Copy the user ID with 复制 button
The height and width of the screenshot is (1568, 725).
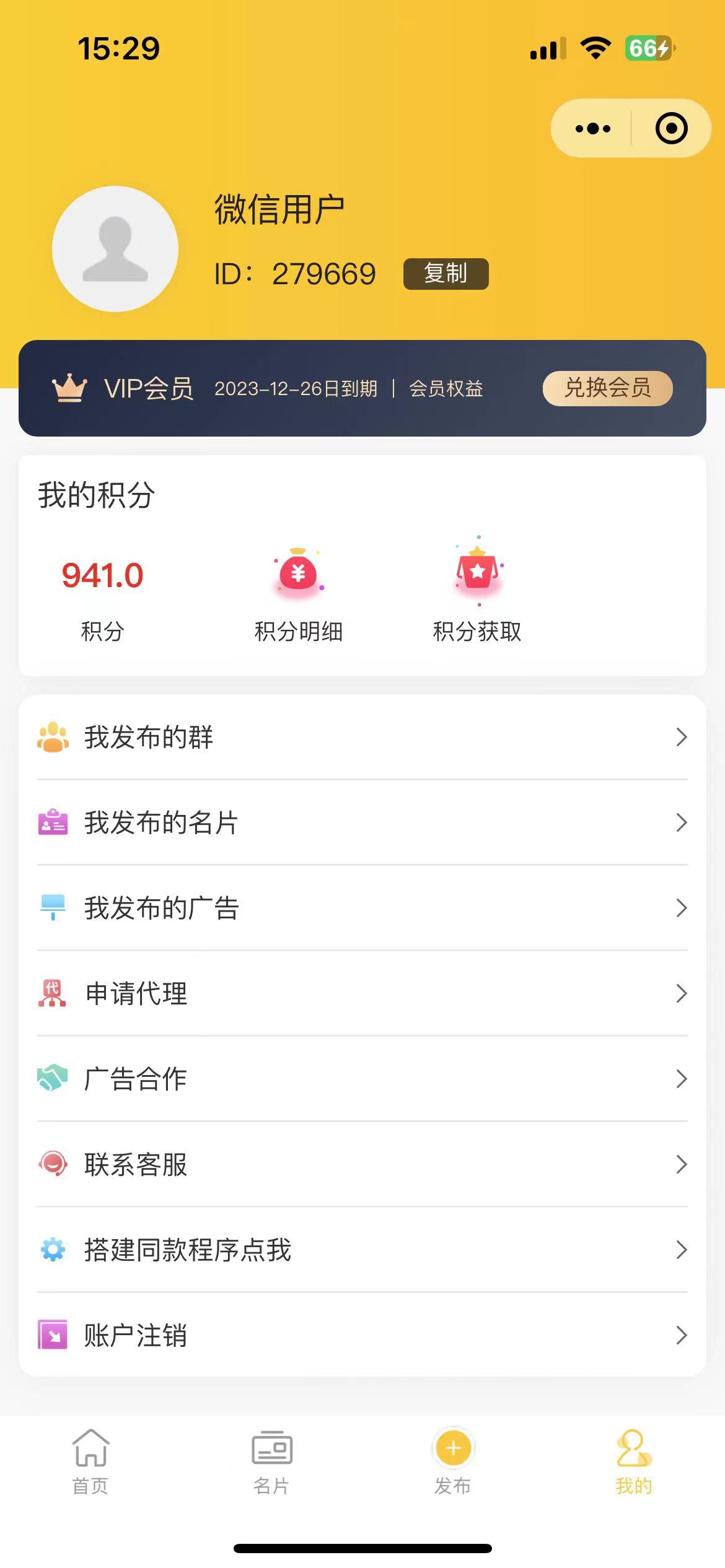pos(446,274)
